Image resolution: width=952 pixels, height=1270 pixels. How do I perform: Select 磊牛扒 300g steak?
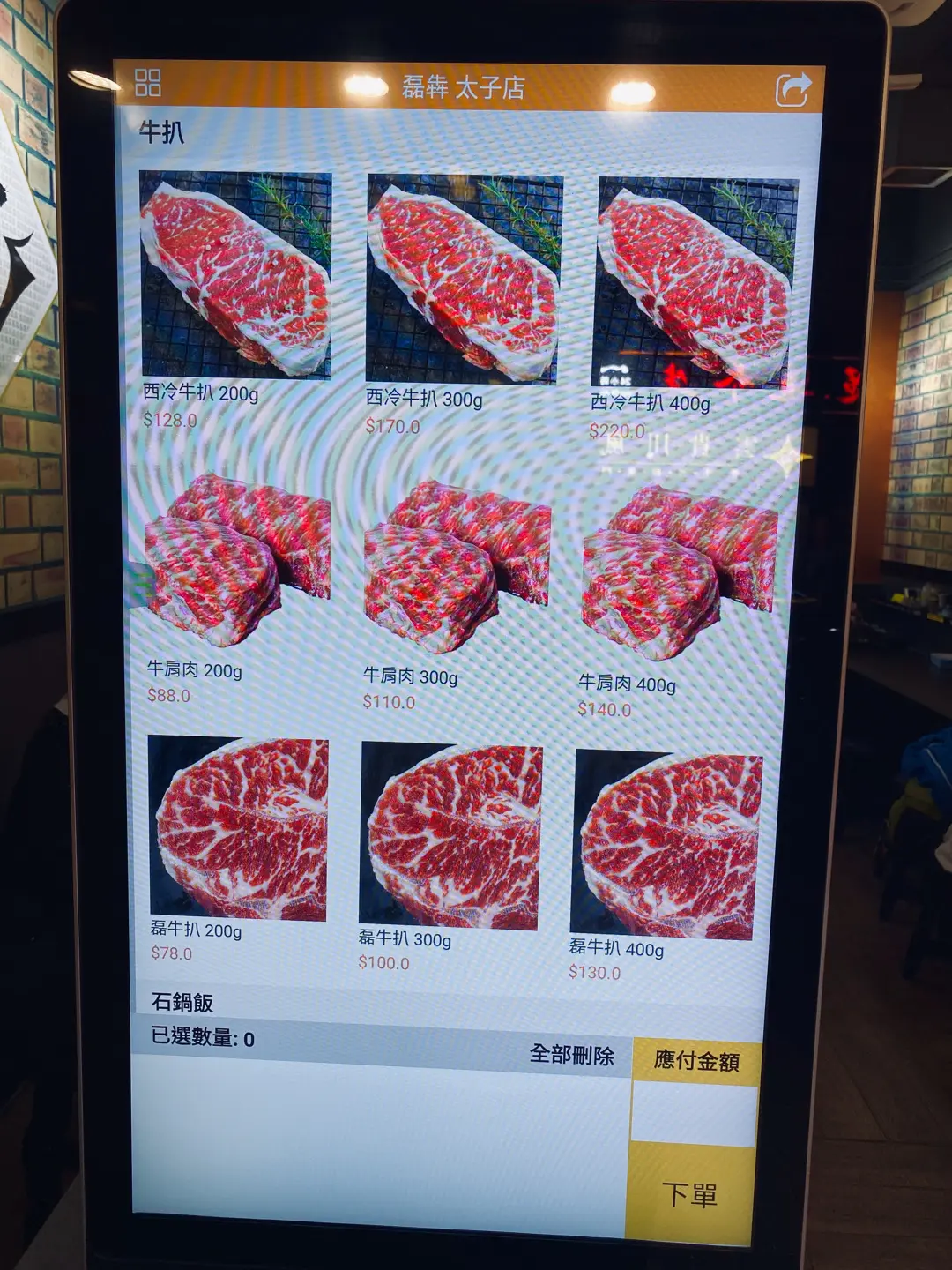[x=450, y=835]
